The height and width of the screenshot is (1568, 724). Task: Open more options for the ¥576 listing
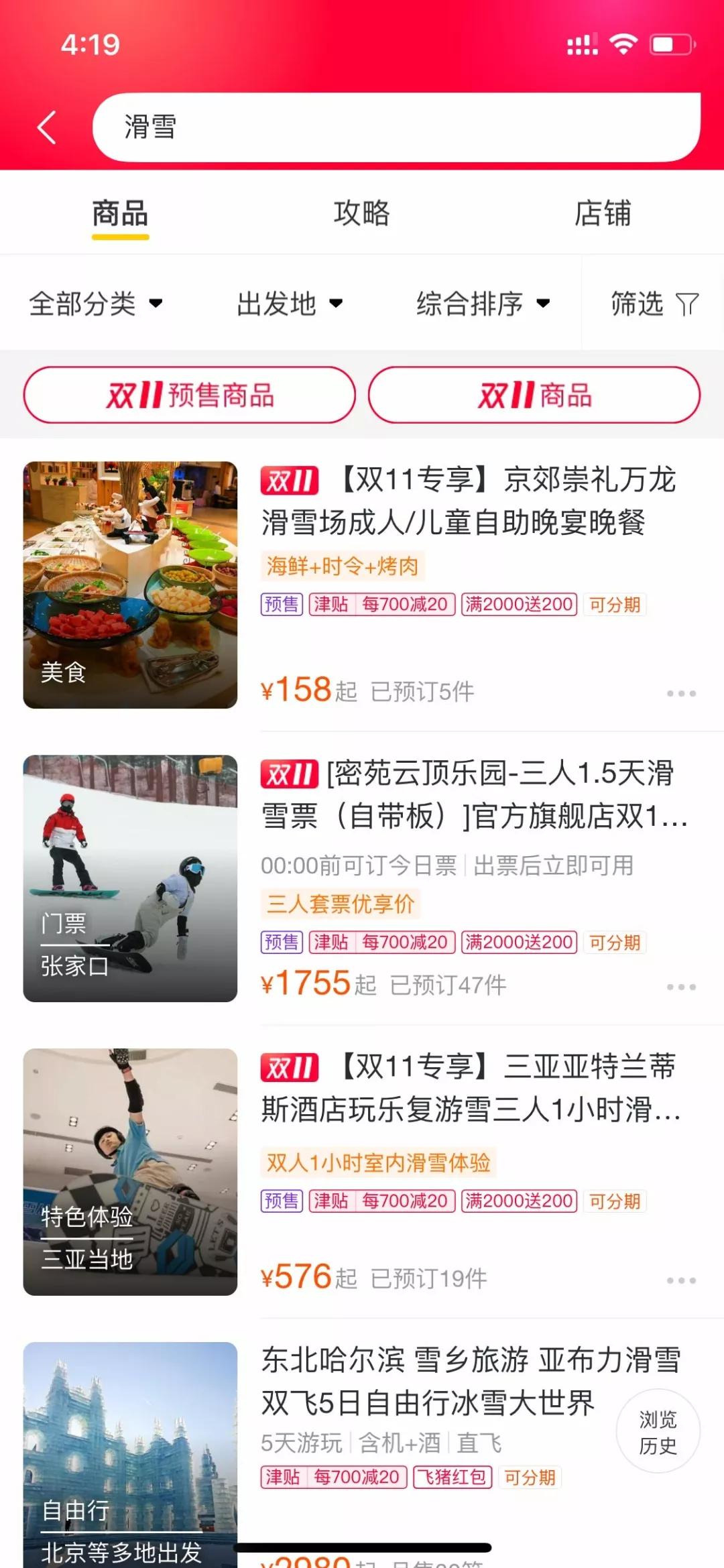tap(681, 1280)
